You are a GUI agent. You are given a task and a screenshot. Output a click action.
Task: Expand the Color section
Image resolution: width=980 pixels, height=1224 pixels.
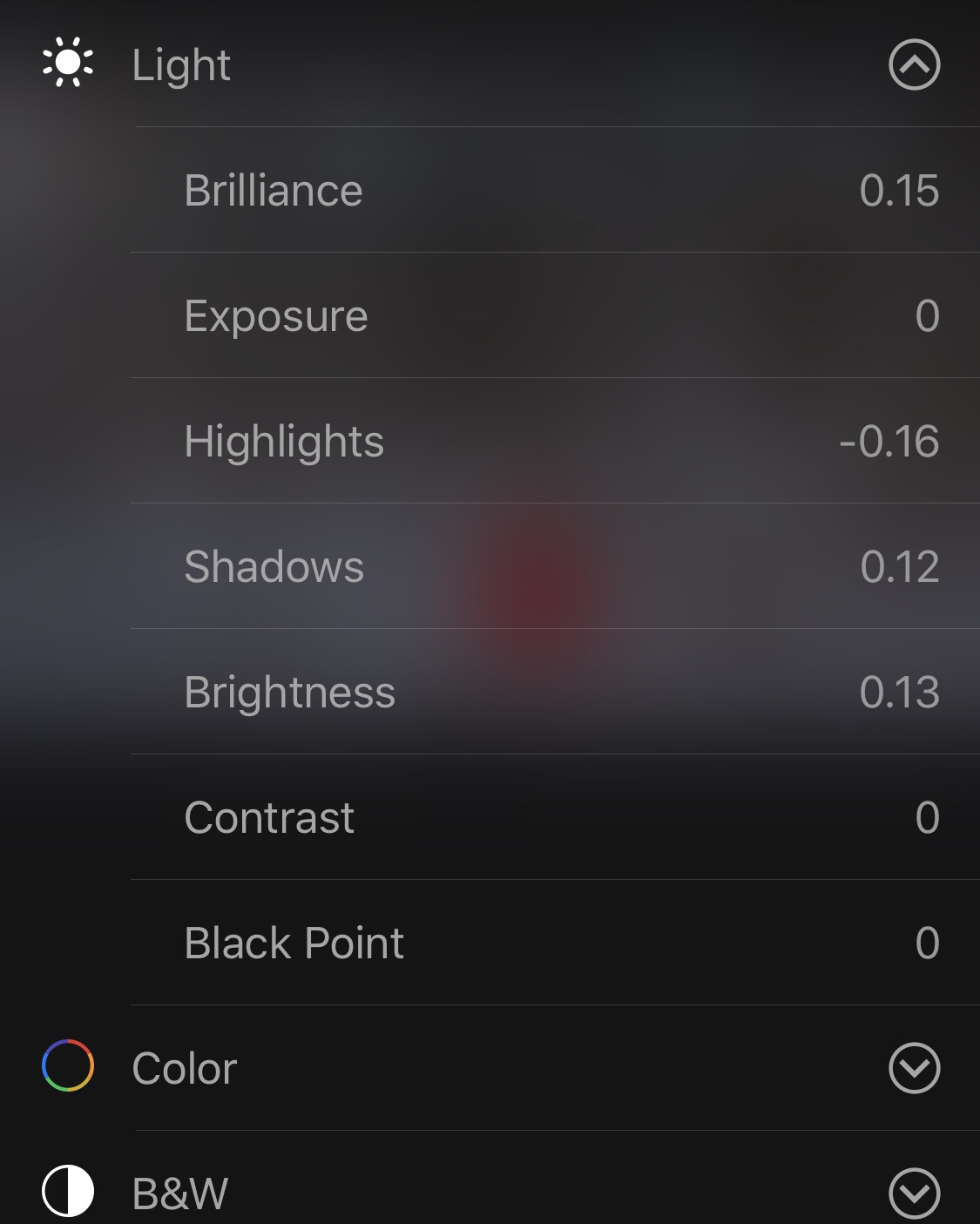(x=914, y=1067)
